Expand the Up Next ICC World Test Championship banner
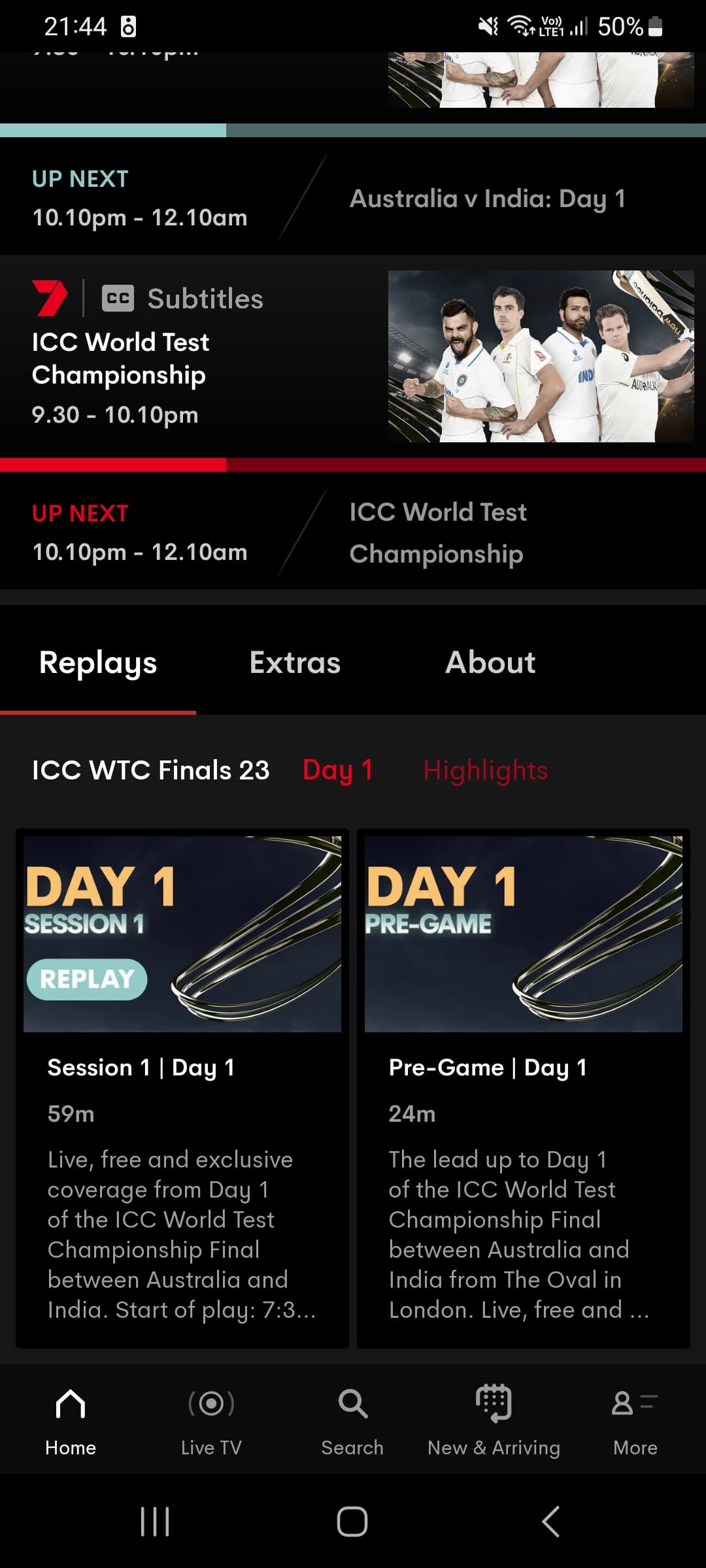Screen dimensions: 706x1568 (353, 532)
